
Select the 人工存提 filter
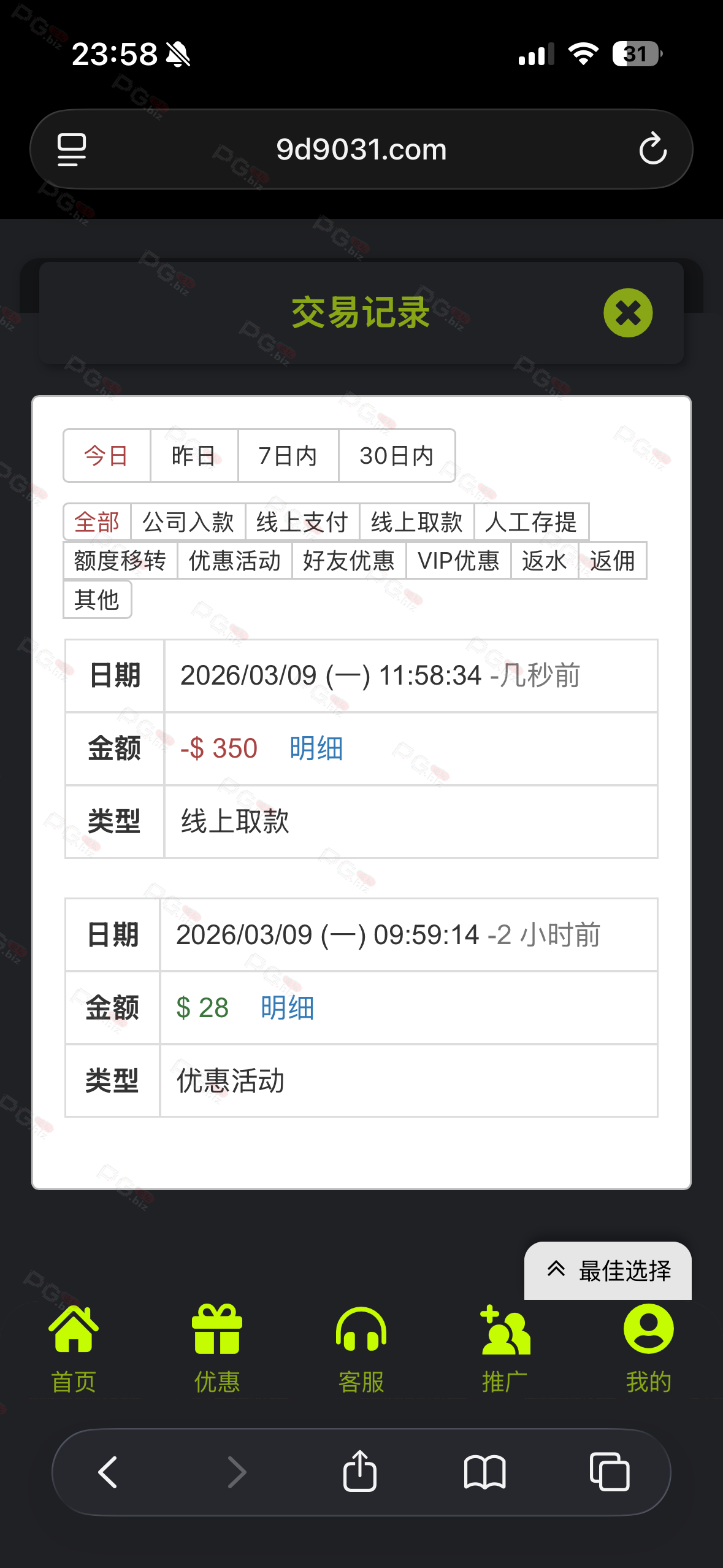coord(531,522)
